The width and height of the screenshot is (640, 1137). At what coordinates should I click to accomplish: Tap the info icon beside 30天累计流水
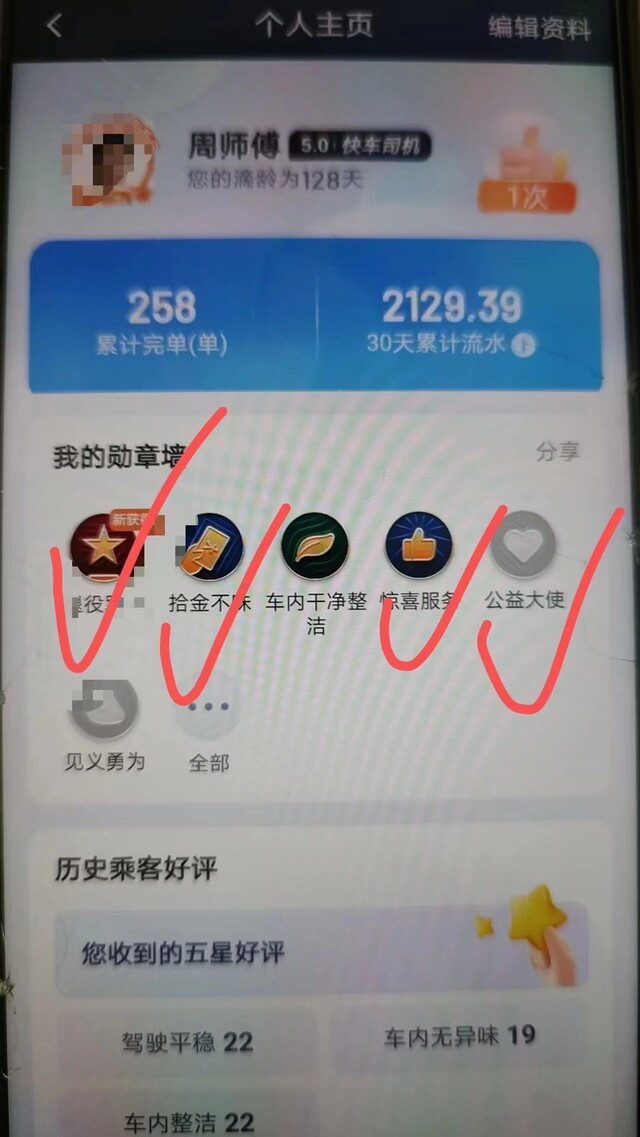point(523,345)
